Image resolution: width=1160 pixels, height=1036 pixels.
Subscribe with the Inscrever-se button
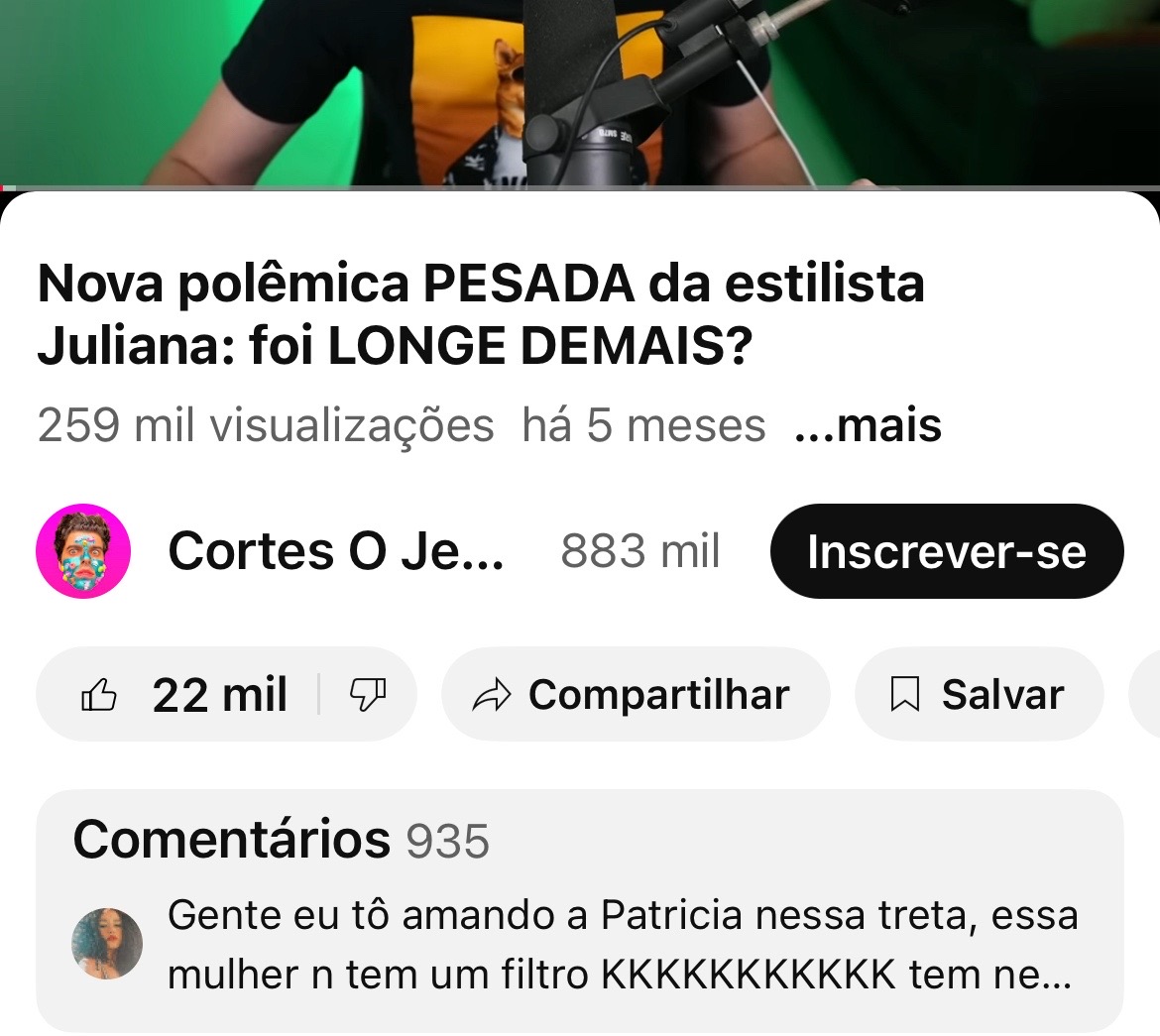(946, 551)
